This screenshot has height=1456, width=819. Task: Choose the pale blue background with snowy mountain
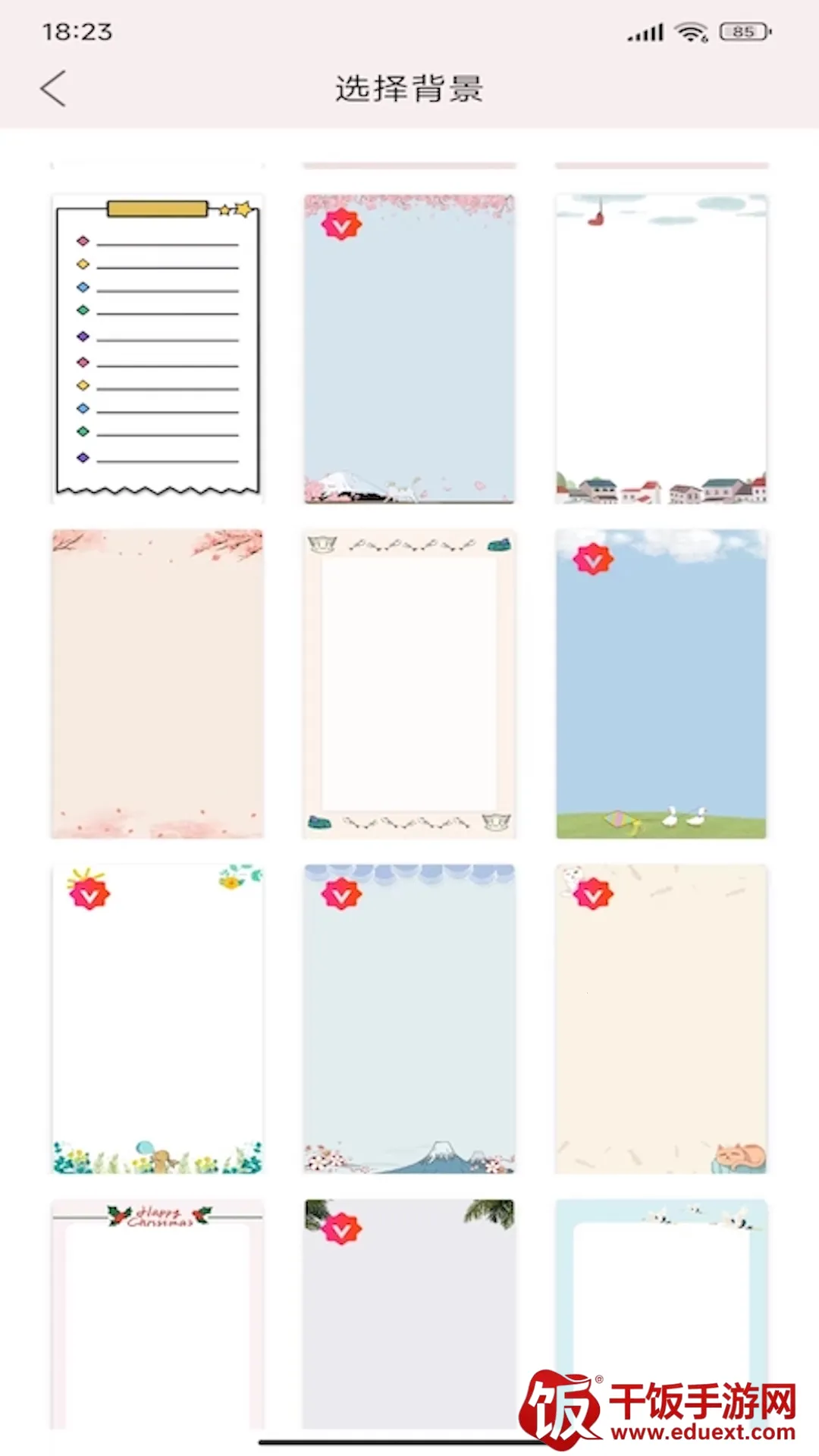point(409,1019)
